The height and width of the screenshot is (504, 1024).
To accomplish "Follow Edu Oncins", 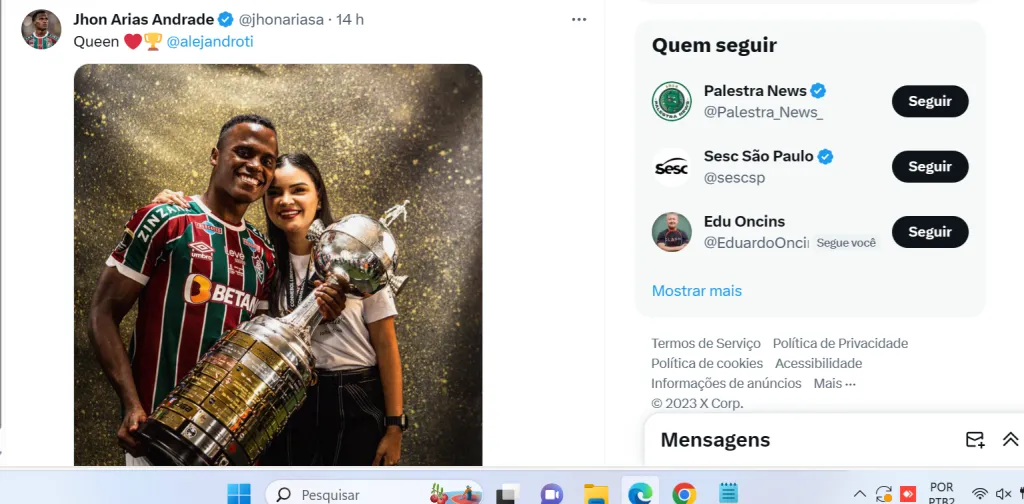I will (929, 231).
